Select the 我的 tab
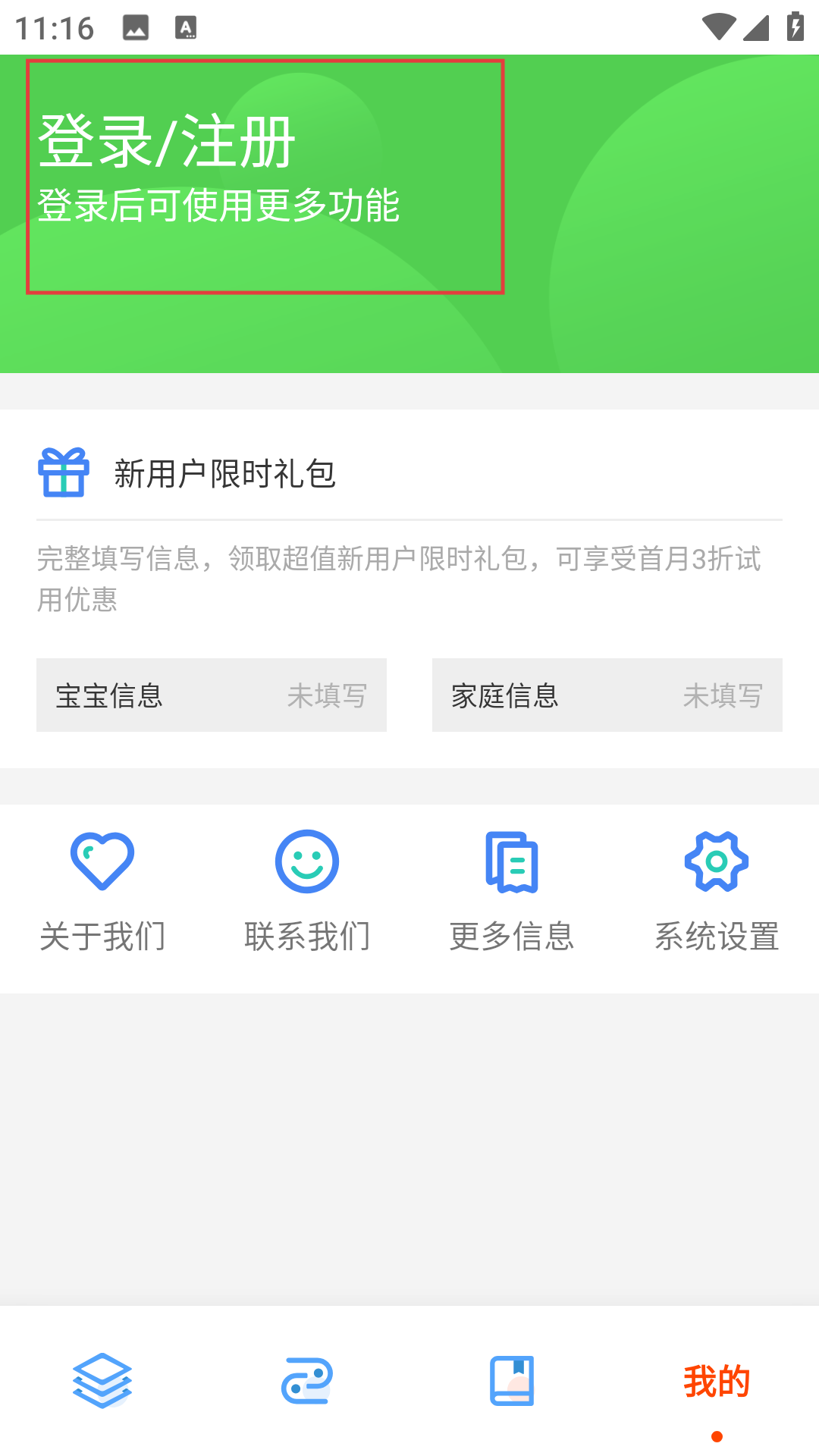The width and height of the screenshot is (819, 1456). click(x=717, y=1381)
